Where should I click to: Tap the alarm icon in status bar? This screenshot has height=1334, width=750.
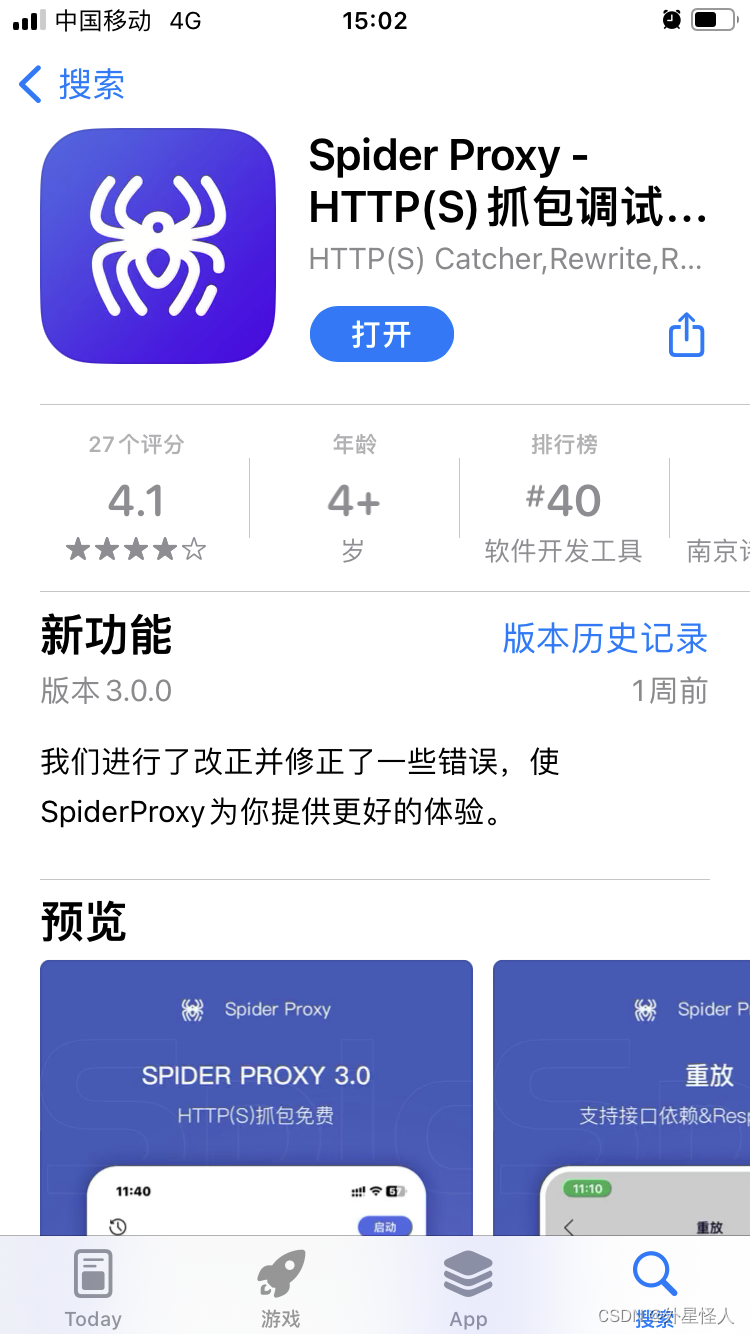(670, 20)
